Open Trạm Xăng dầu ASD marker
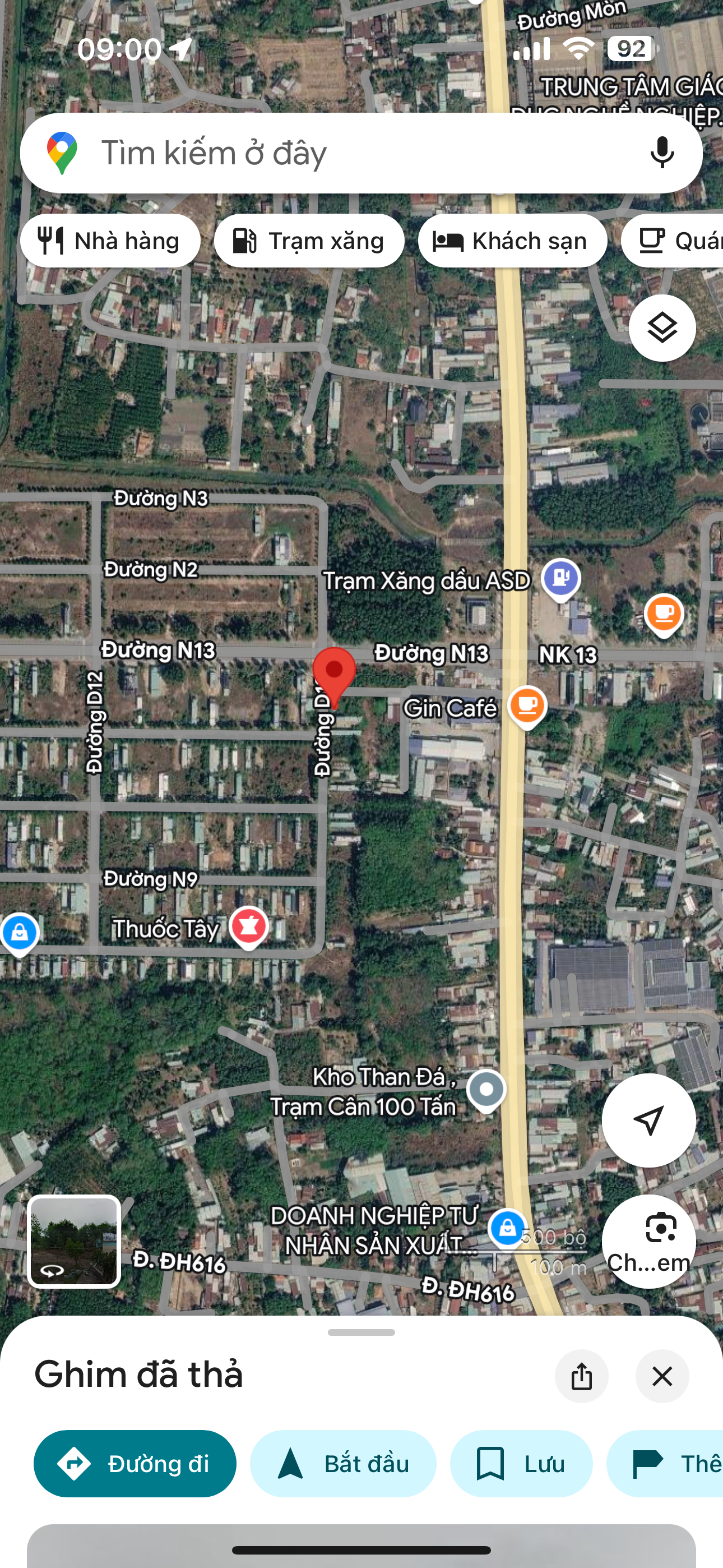This screenshot has height=1568, width=723. (x=561, y=579)
